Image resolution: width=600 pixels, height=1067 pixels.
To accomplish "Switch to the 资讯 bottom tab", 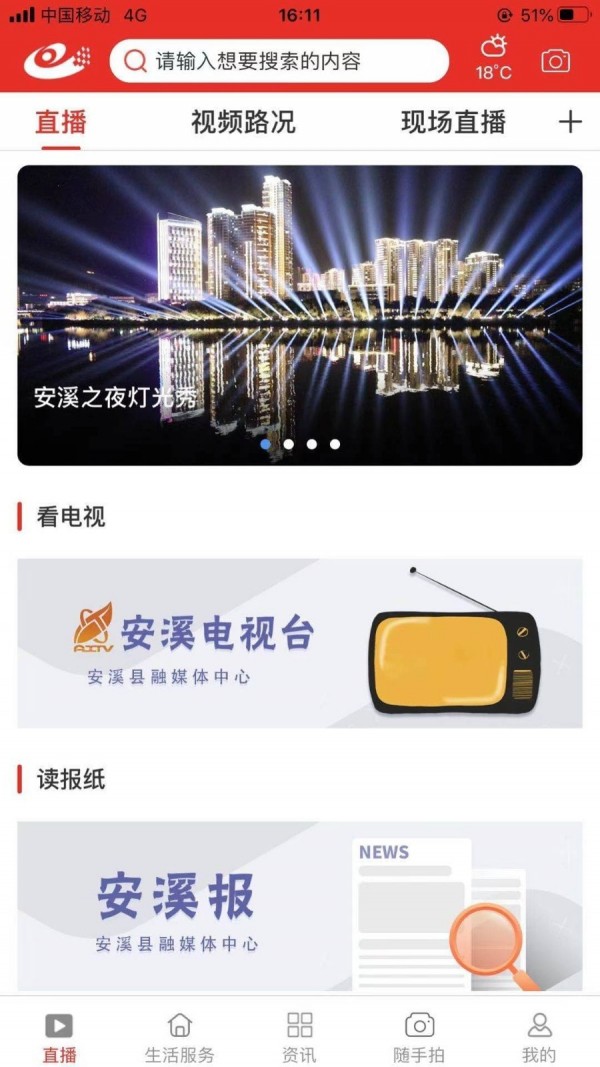I will pos(299,1037).
